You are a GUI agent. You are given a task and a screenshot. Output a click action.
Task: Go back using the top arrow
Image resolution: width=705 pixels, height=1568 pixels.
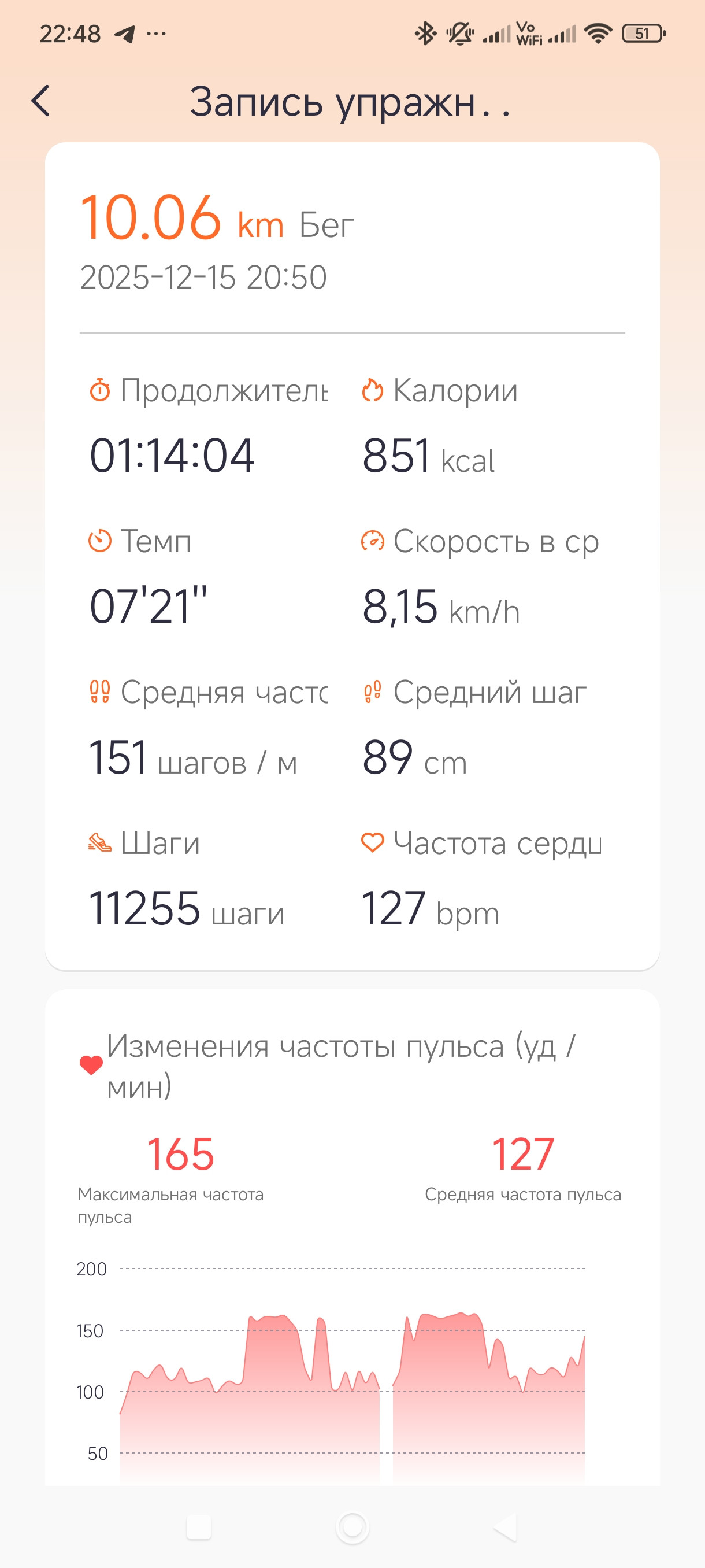(x=41, y=101)
